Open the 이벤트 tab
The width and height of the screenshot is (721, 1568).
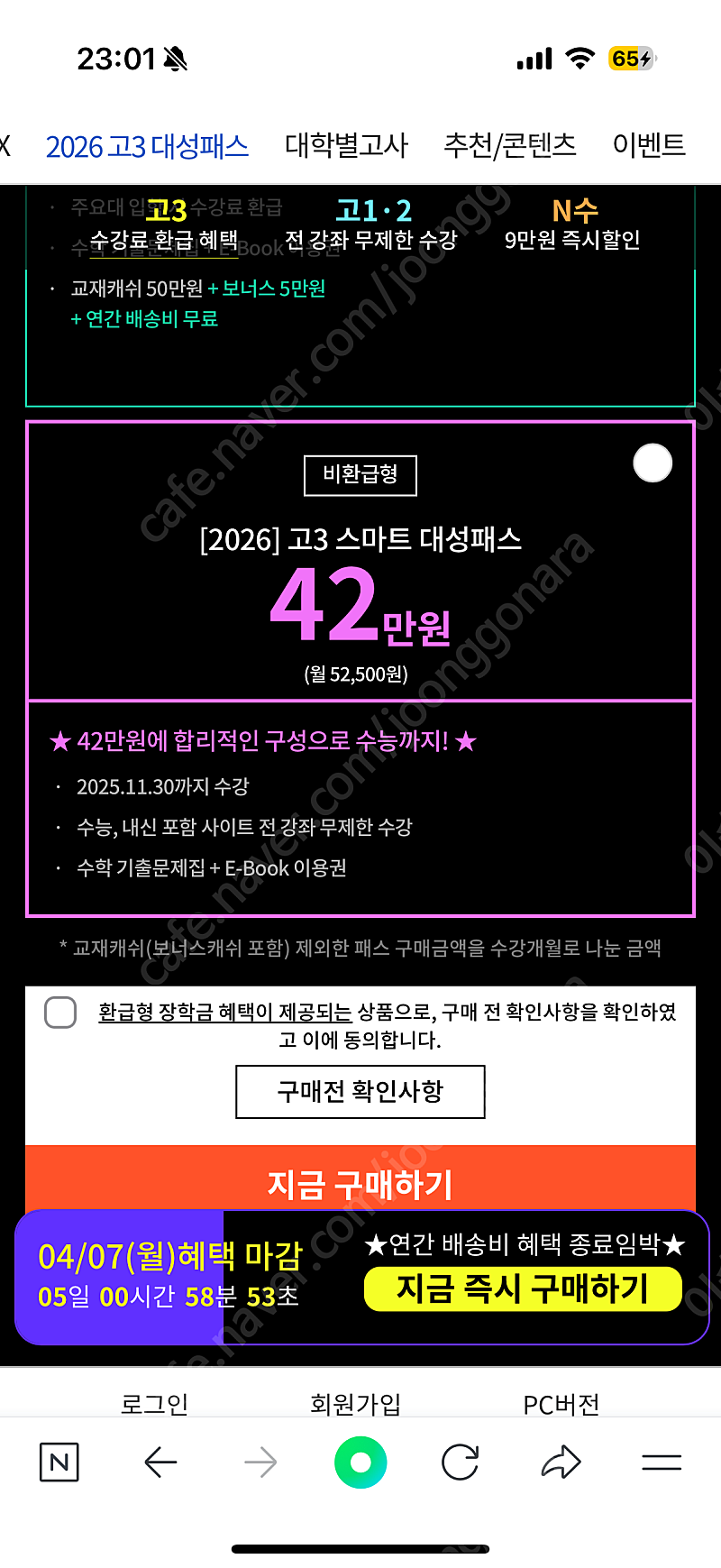(649, 145)
